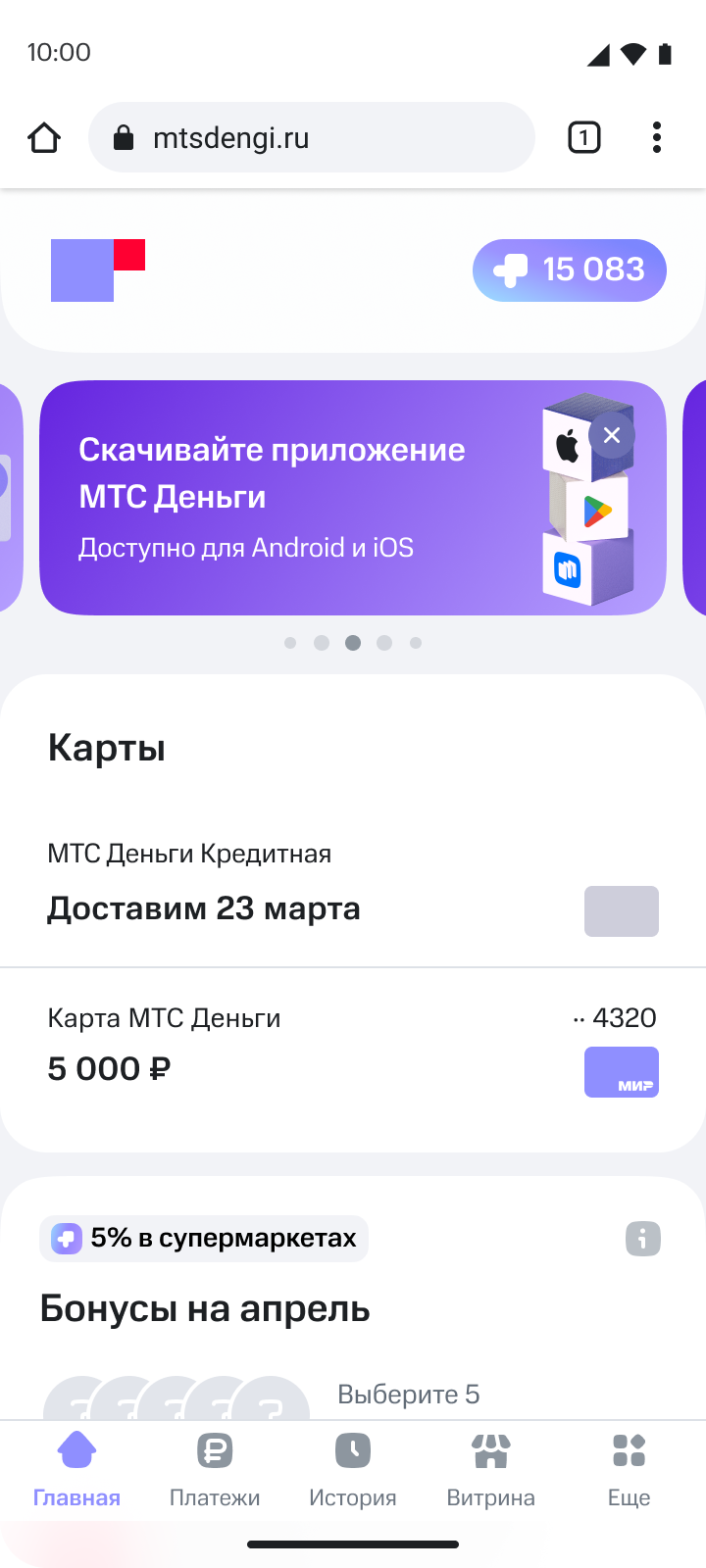The width and height of the screenshot is (706, 1568).
Task: Open the browser tab switcher
Action: click(x=583, y=138)
